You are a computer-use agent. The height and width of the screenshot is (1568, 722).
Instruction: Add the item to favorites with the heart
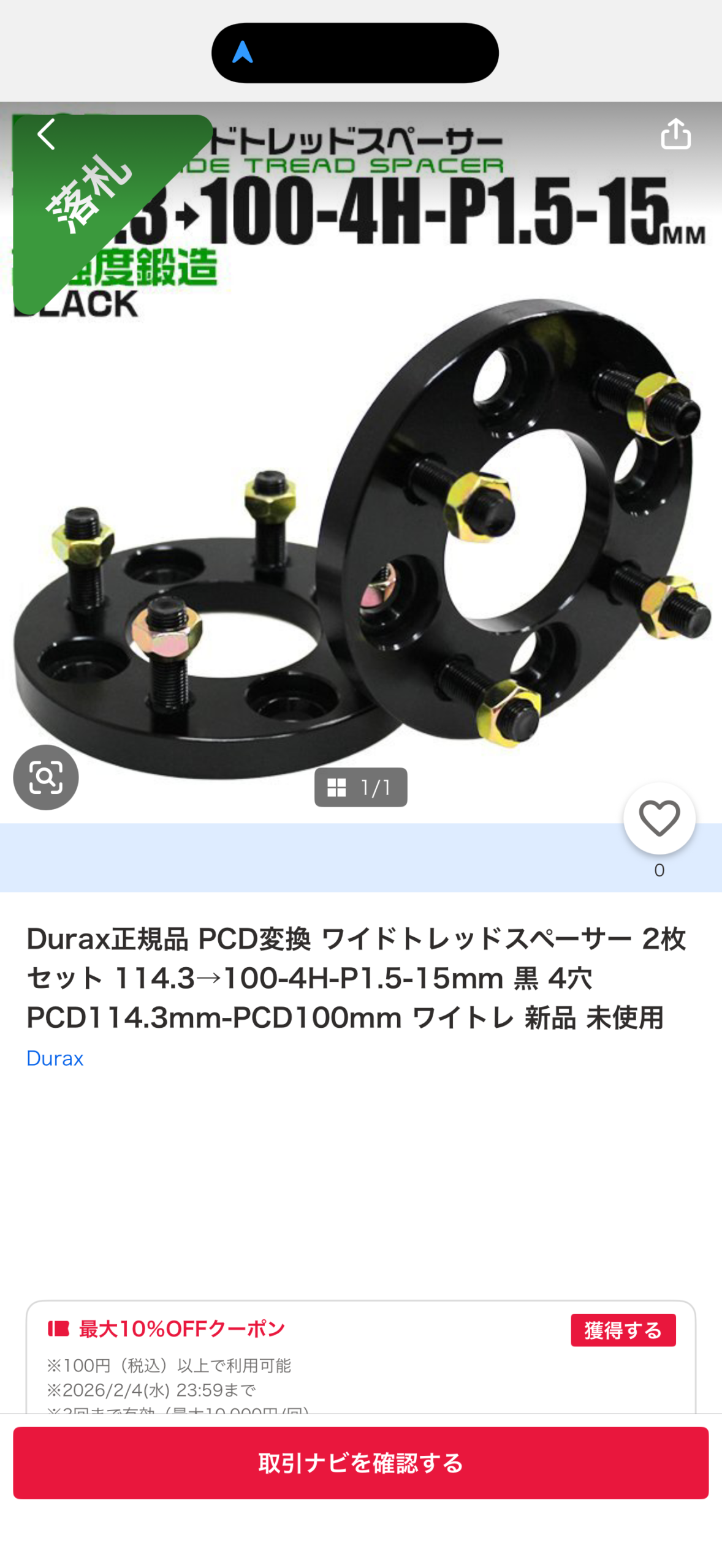coord(659,817)
